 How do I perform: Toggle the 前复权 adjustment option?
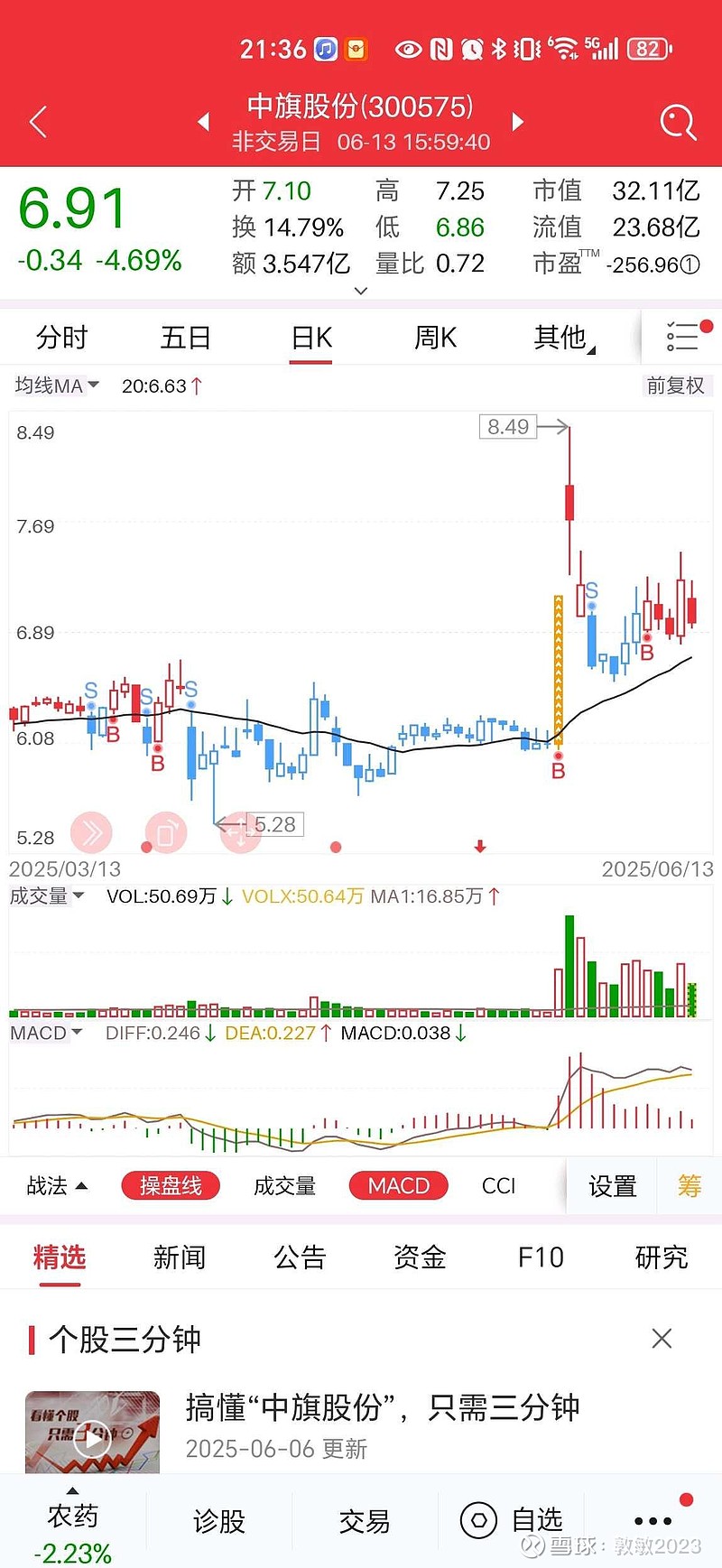675,386
